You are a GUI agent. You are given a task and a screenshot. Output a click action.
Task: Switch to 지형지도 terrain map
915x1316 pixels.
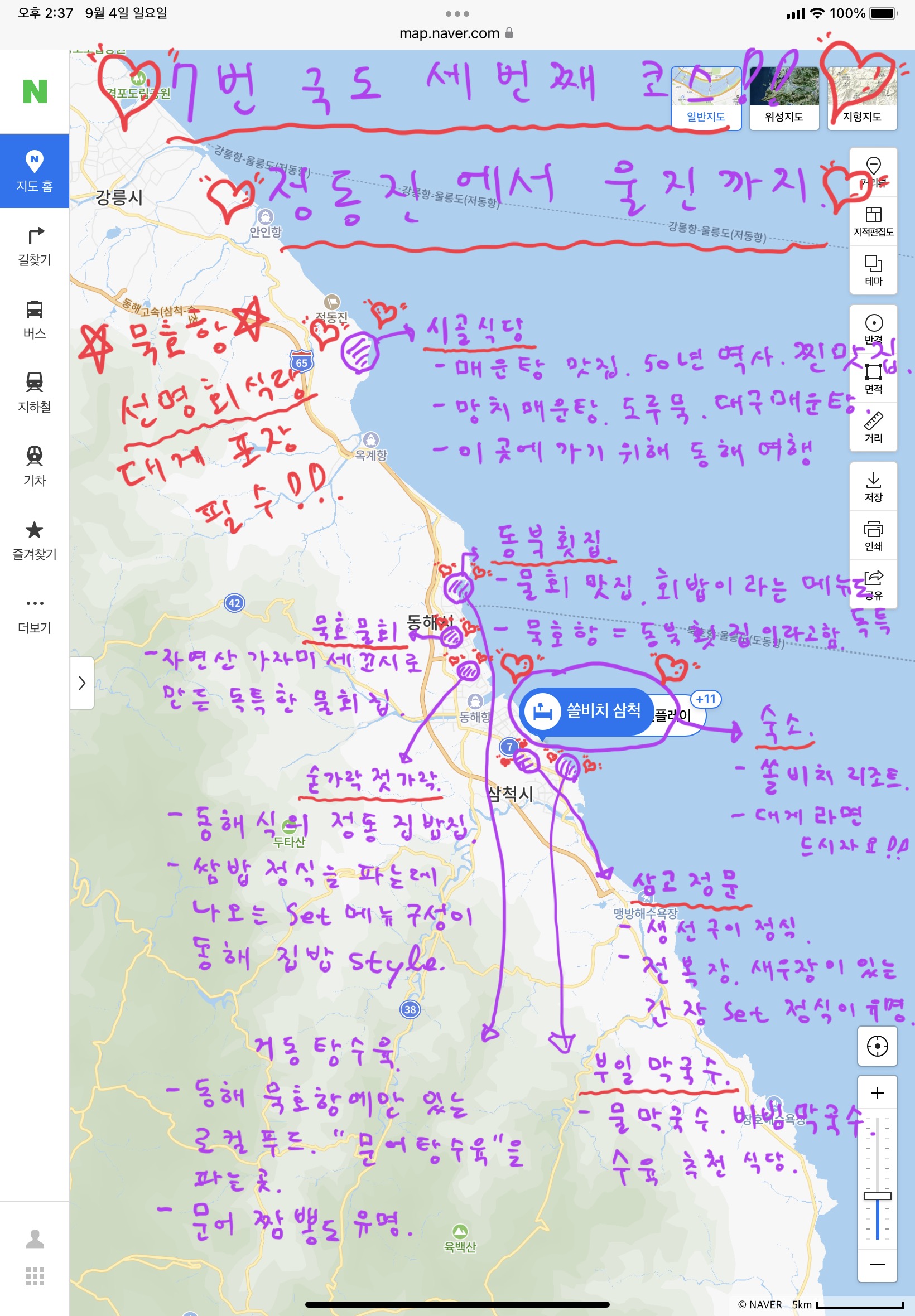861,98
